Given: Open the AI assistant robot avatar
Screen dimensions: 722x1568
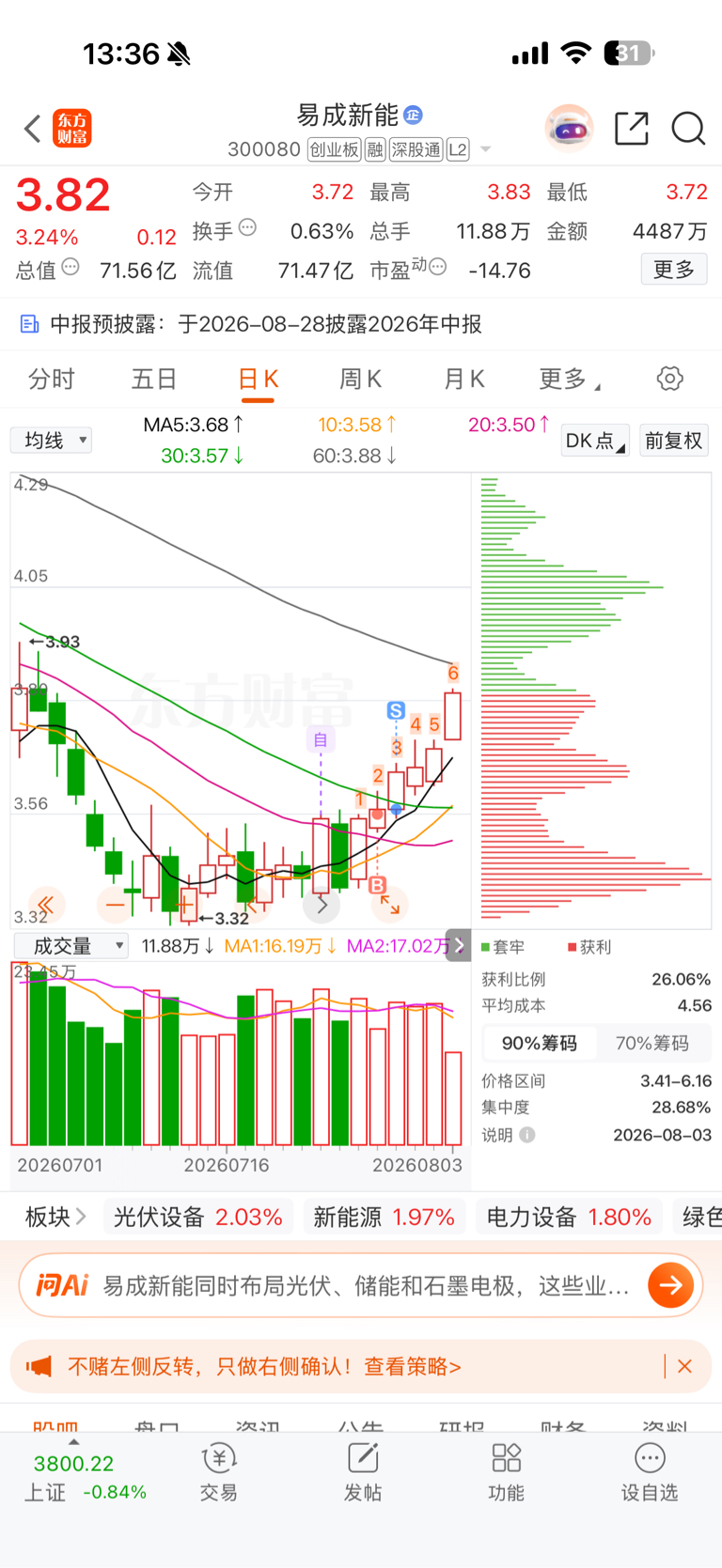Looking at the screenshot, I should 569,129.
